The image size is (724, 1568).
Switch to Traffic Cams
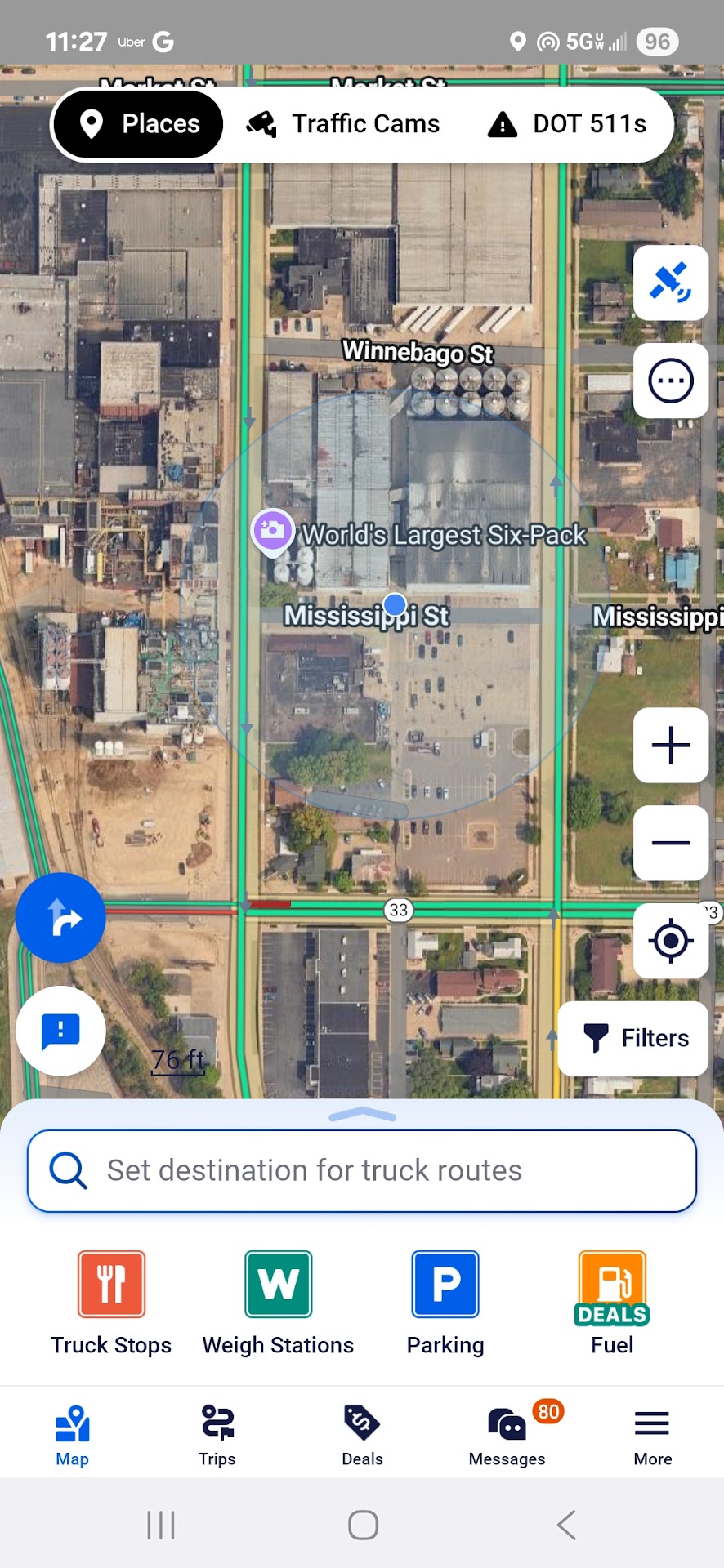click(x=343, y=124)
